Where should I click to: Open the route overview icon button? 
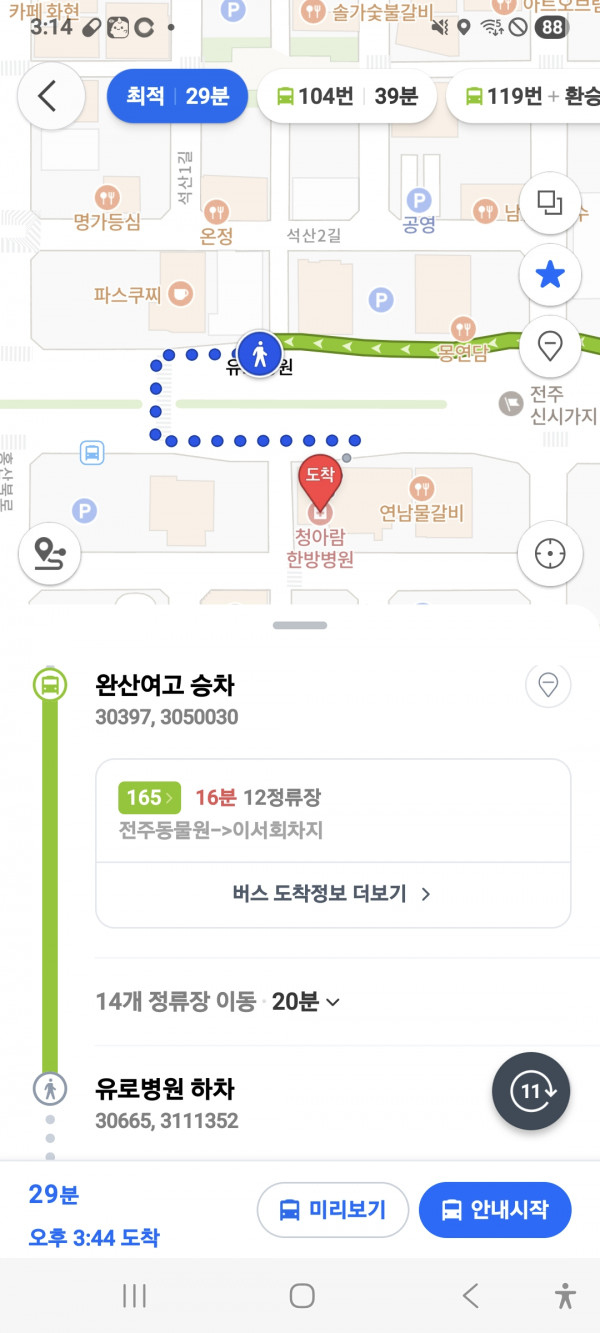[x=50, y=553]
